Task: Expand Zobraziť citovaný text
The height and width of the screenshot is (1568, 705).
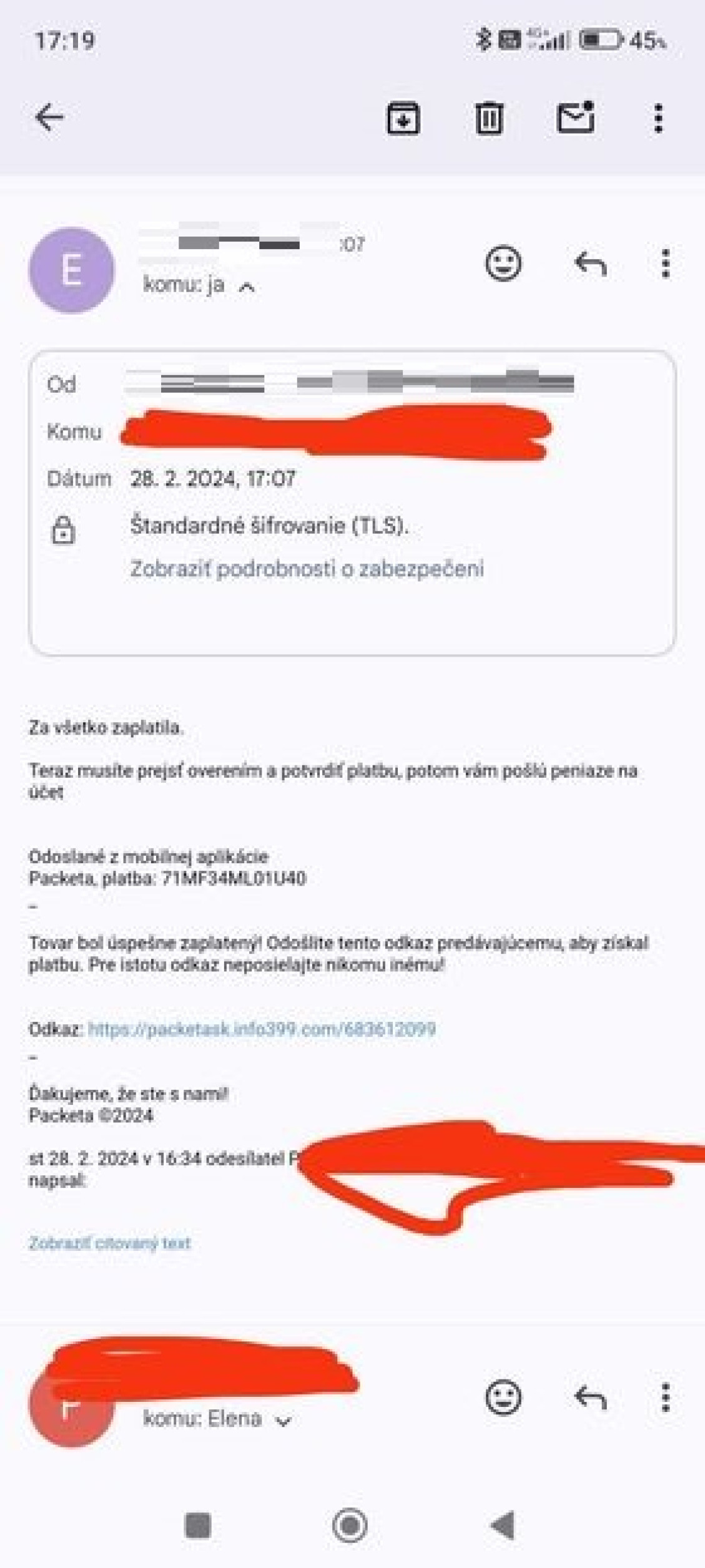Action: click(109, 1243)
